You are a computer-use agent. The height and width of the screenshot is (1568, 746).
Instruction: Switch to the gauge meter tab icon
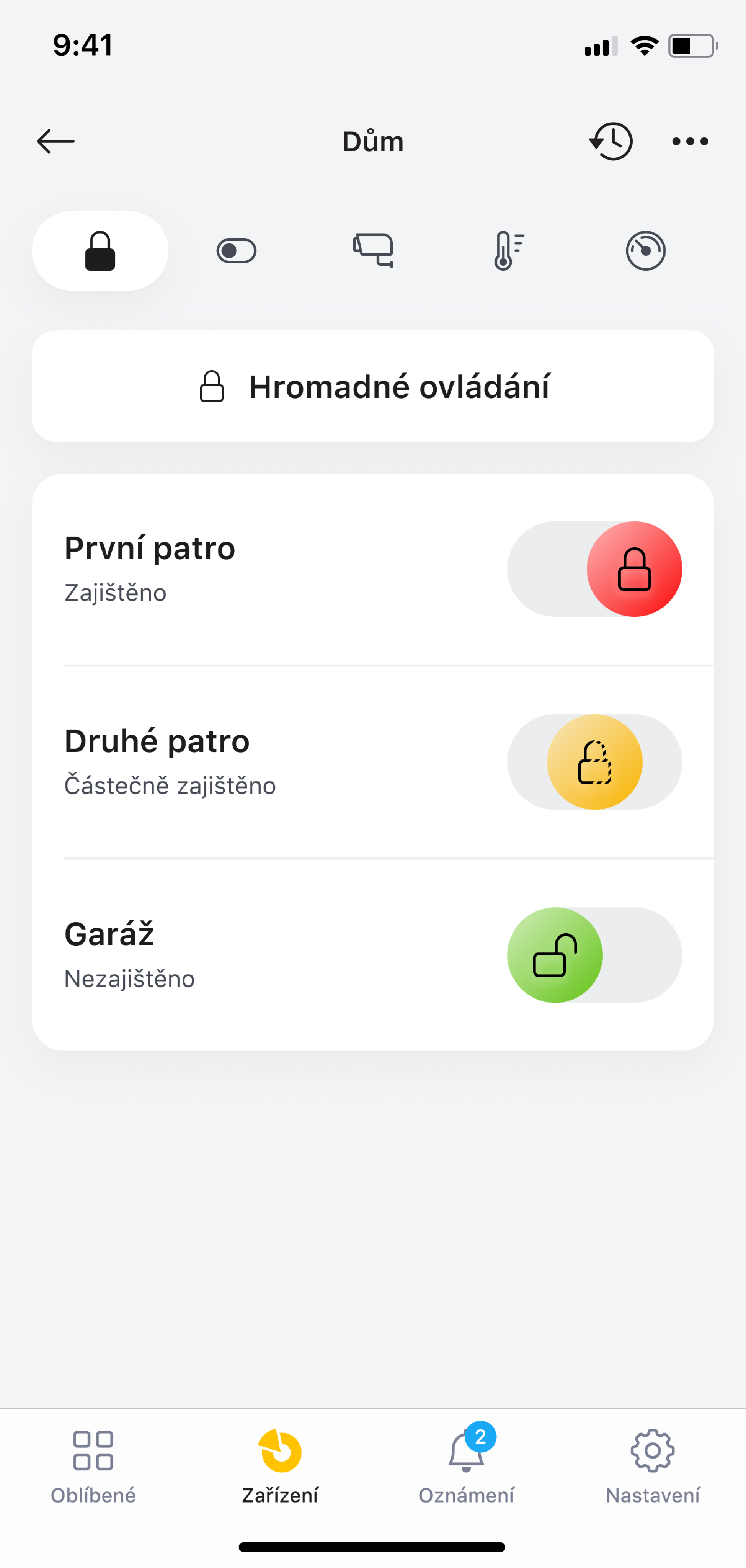click(646, 251)
